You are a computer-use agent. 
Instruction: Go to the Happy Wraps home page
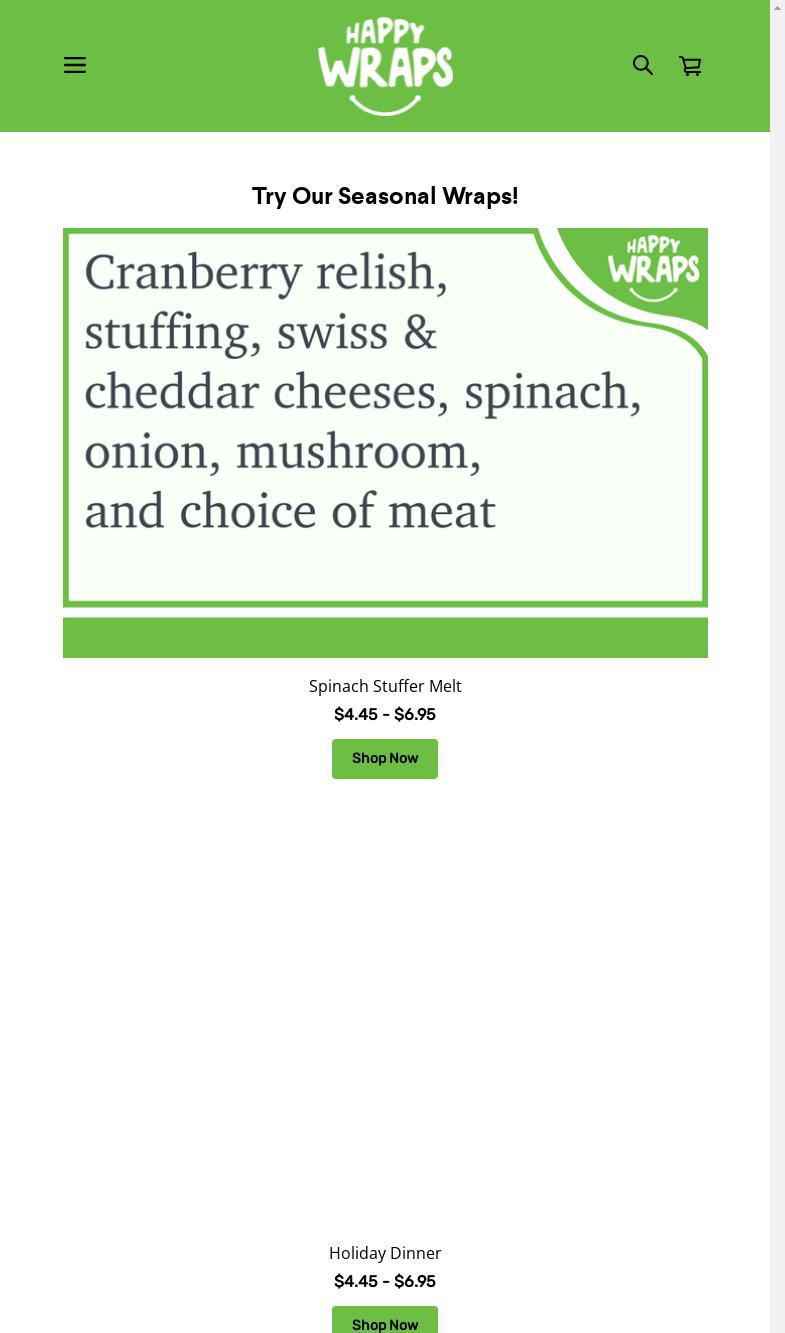tap(385, 66)
